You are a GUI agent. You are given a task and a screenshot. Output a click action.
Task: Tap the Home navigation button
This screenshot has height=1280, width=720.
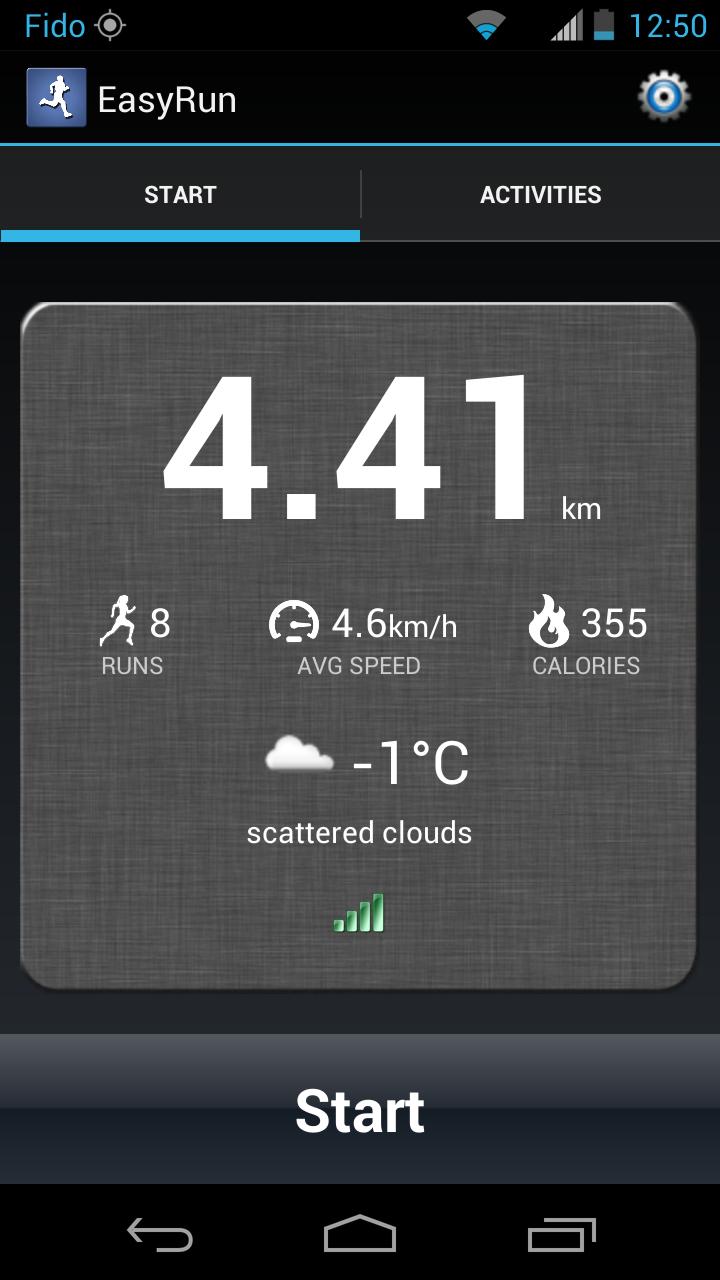click(x=360, y=1237)
